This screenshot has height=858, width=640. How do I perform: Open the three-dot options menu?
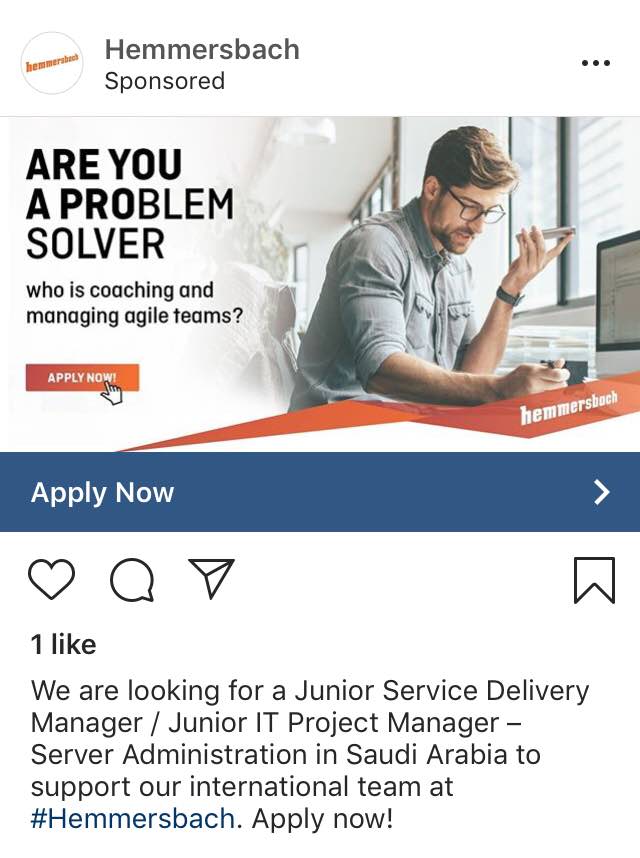click(x=595, y=63)
